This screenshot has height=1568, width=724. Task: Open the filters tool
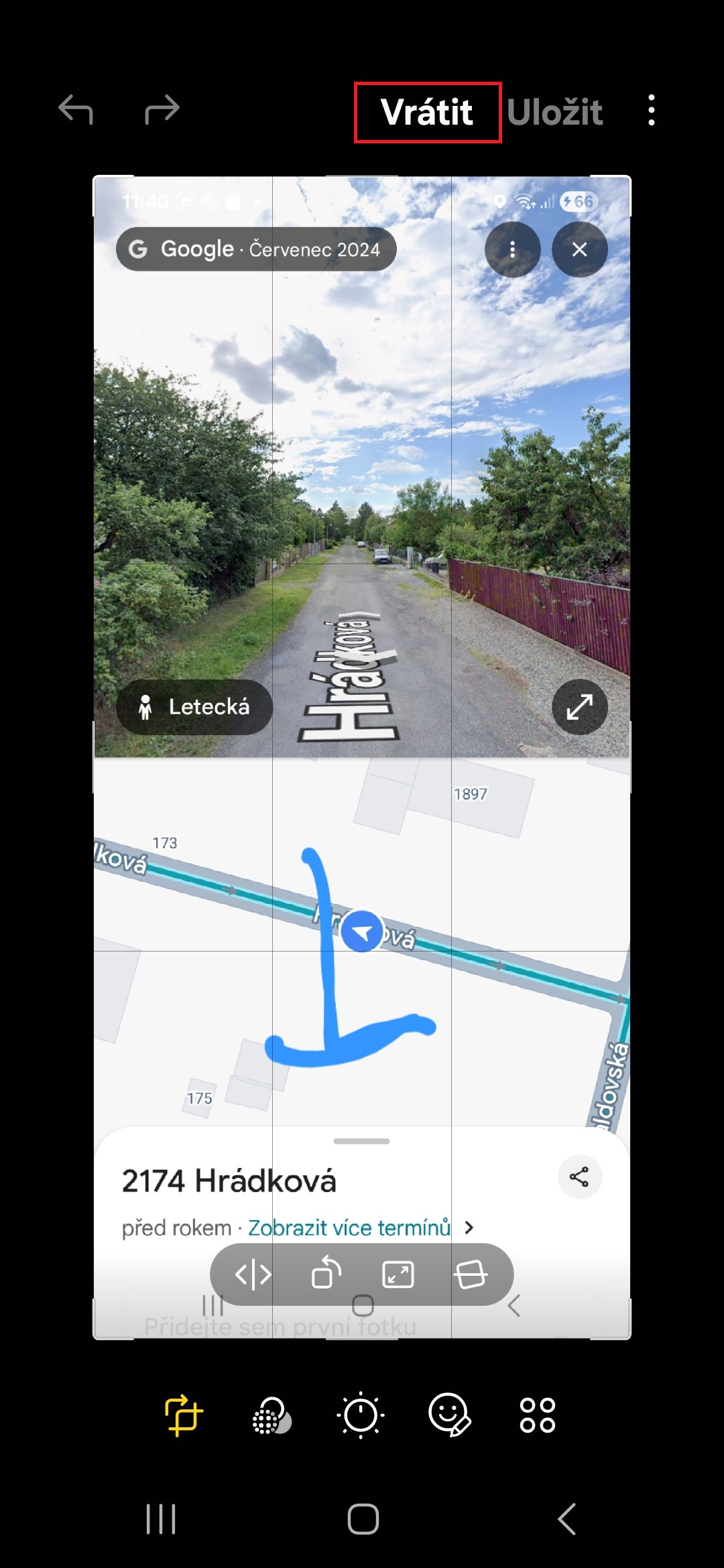pos(271,1415)
